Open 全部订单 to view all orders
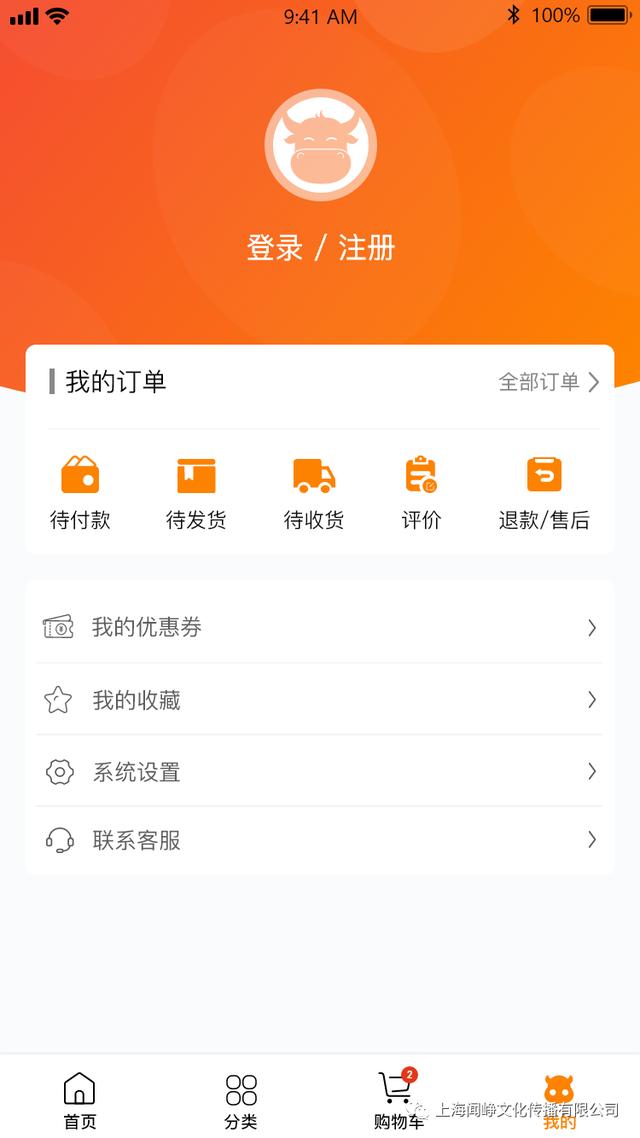640x1138 pixels. (549, 382)
